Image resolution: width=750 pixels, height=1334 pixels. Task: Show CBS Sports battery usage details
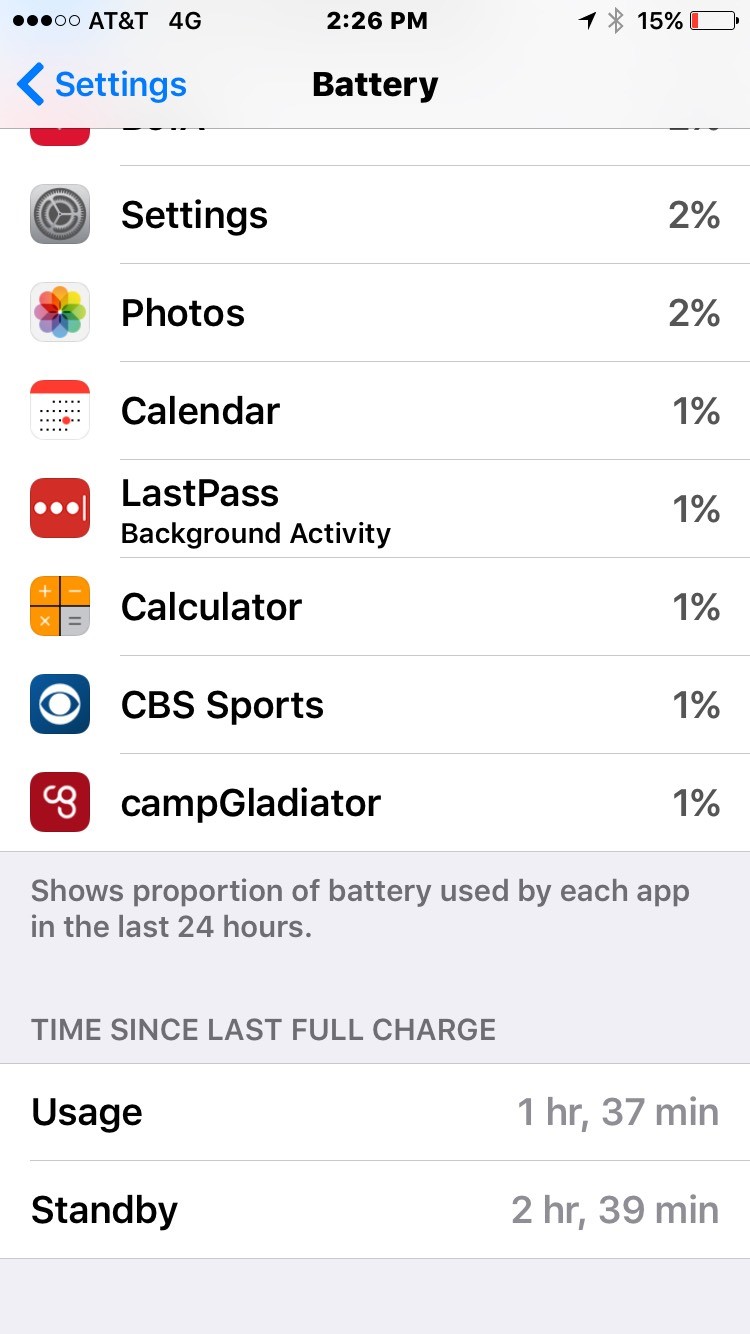coord(375,705)
